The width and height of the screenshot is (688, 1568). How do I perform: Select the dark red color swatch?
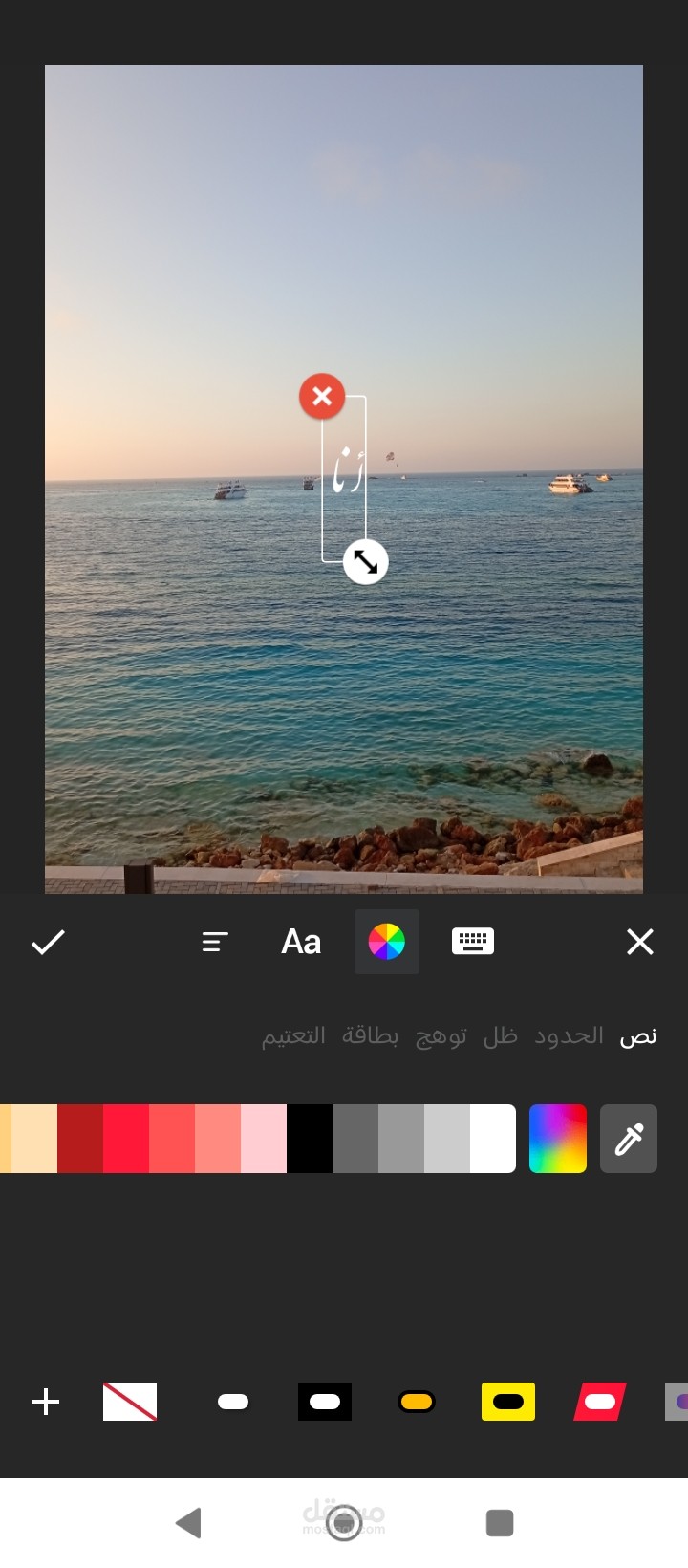point(80,1138)
